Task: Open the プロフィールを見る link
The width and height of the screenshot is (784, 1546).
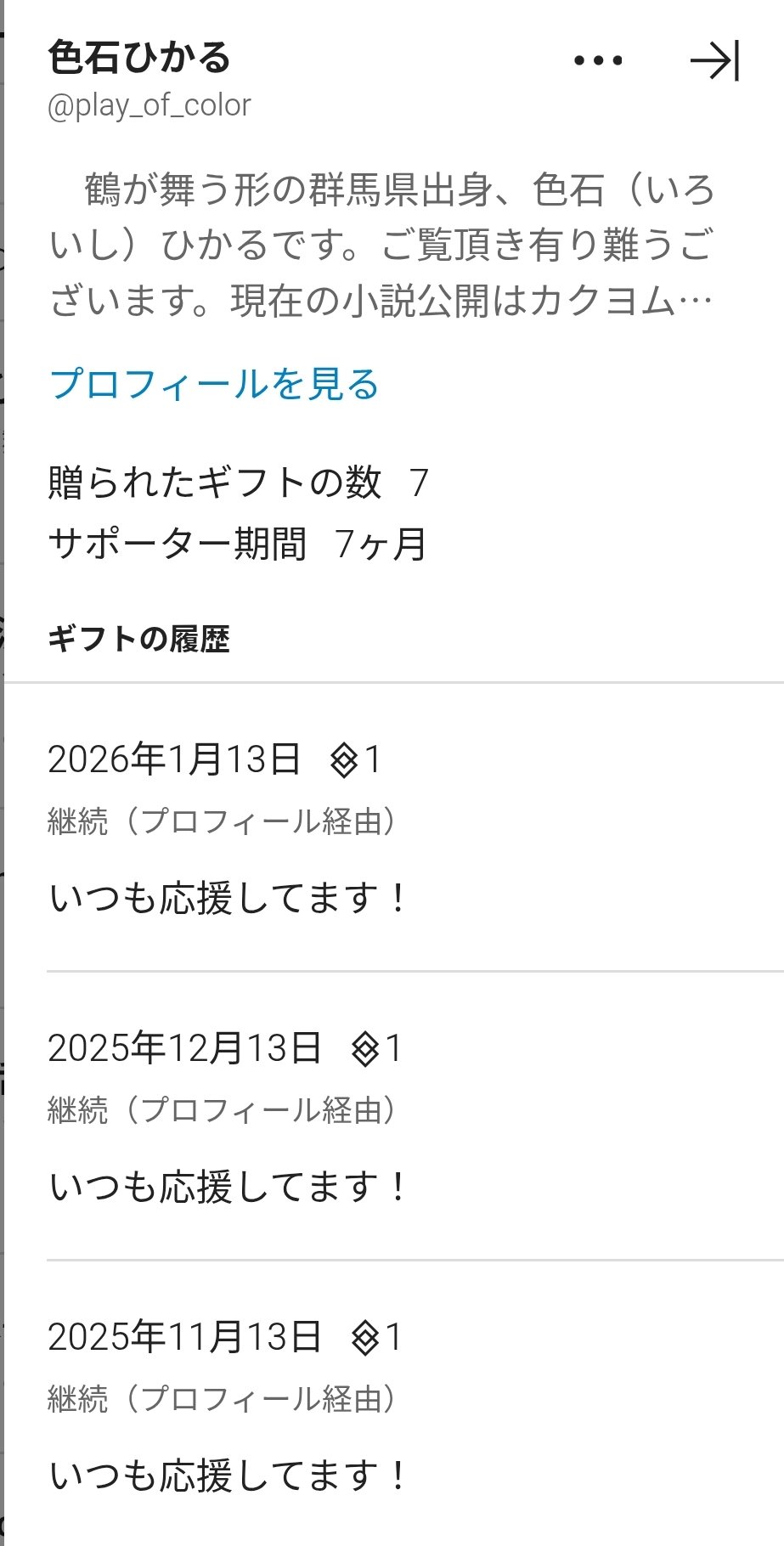Action: (x=214, y=384)
